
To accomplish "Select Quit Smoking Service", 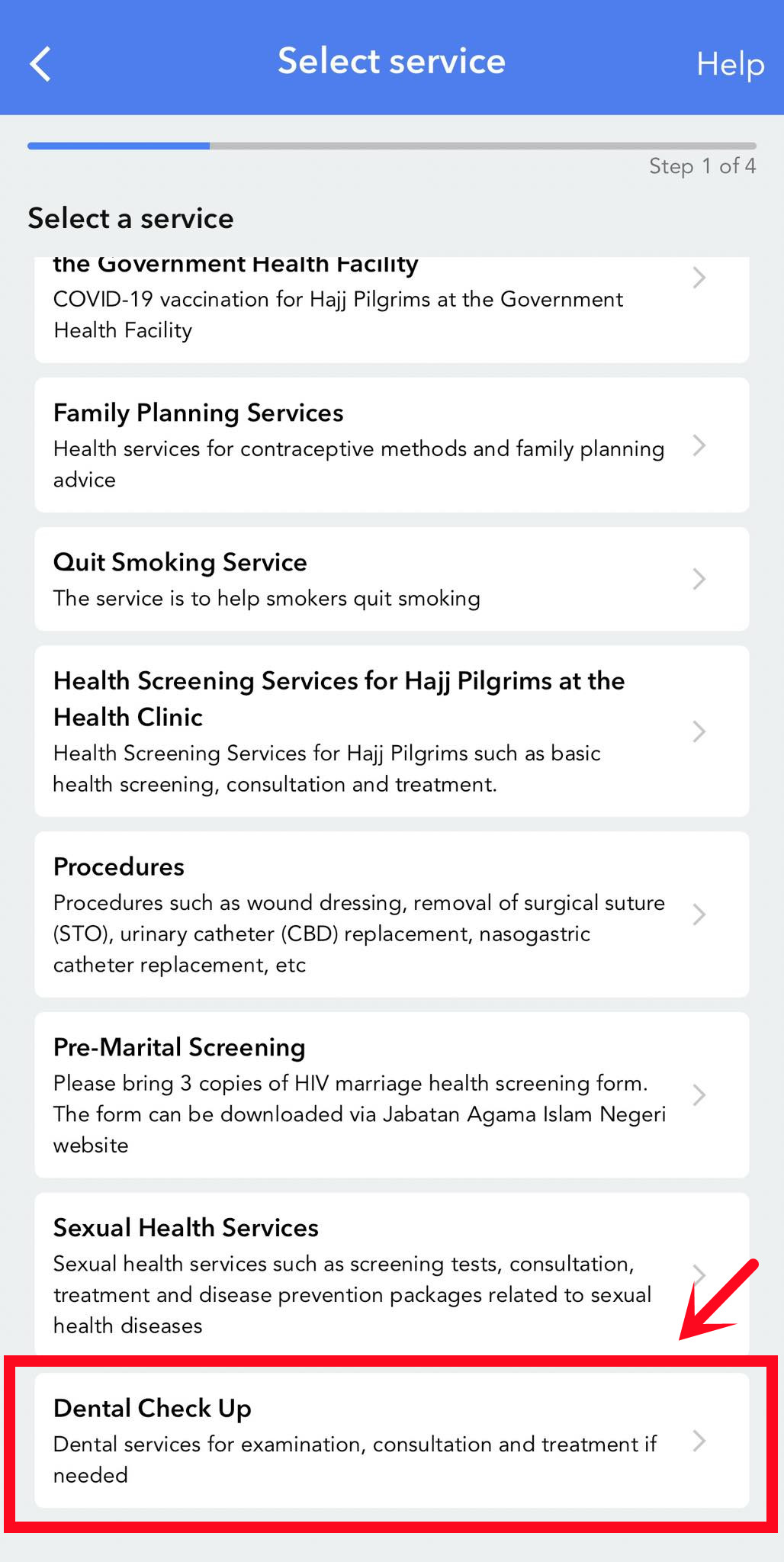I will click(x=391, y=579).
